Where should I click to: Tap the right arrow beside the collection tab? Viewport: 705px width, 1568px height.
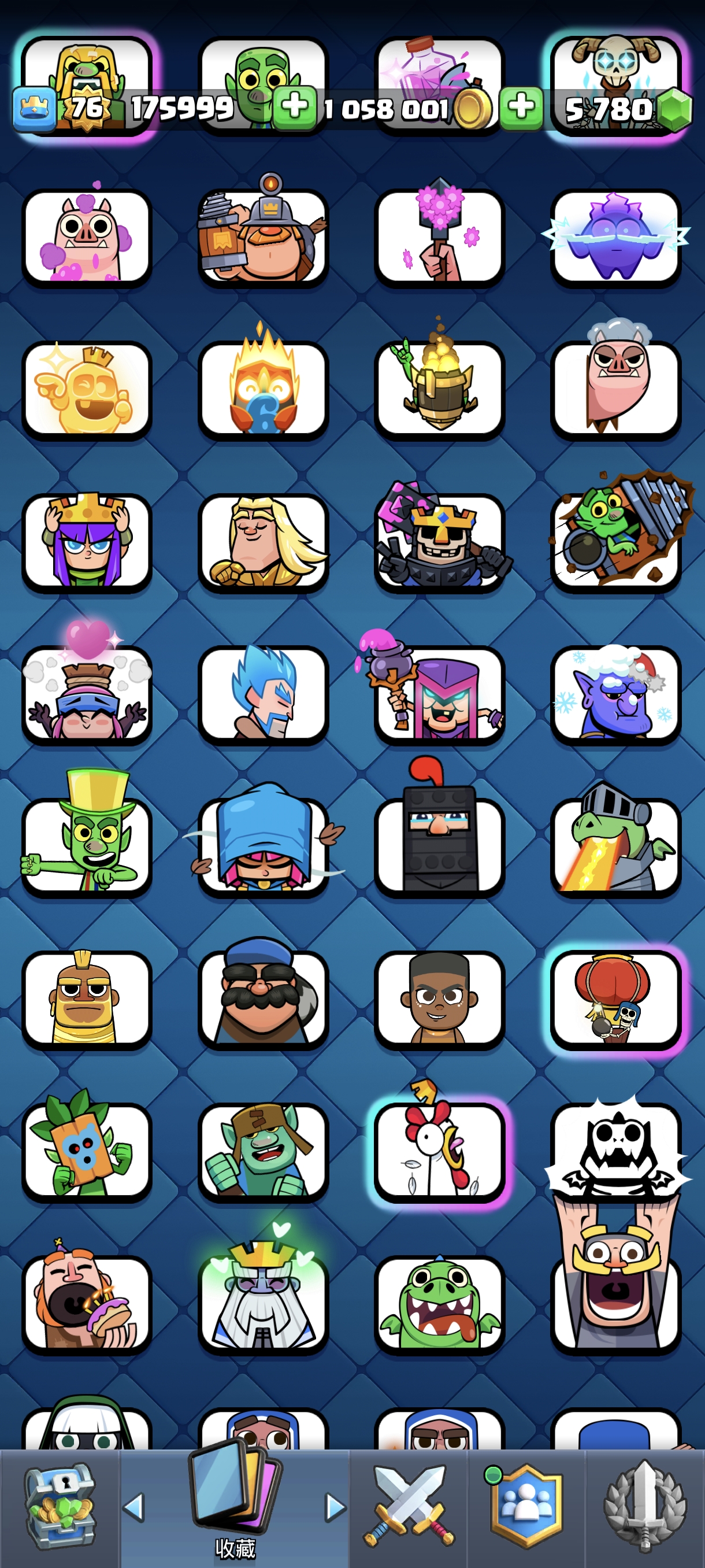pos(335,1507)
